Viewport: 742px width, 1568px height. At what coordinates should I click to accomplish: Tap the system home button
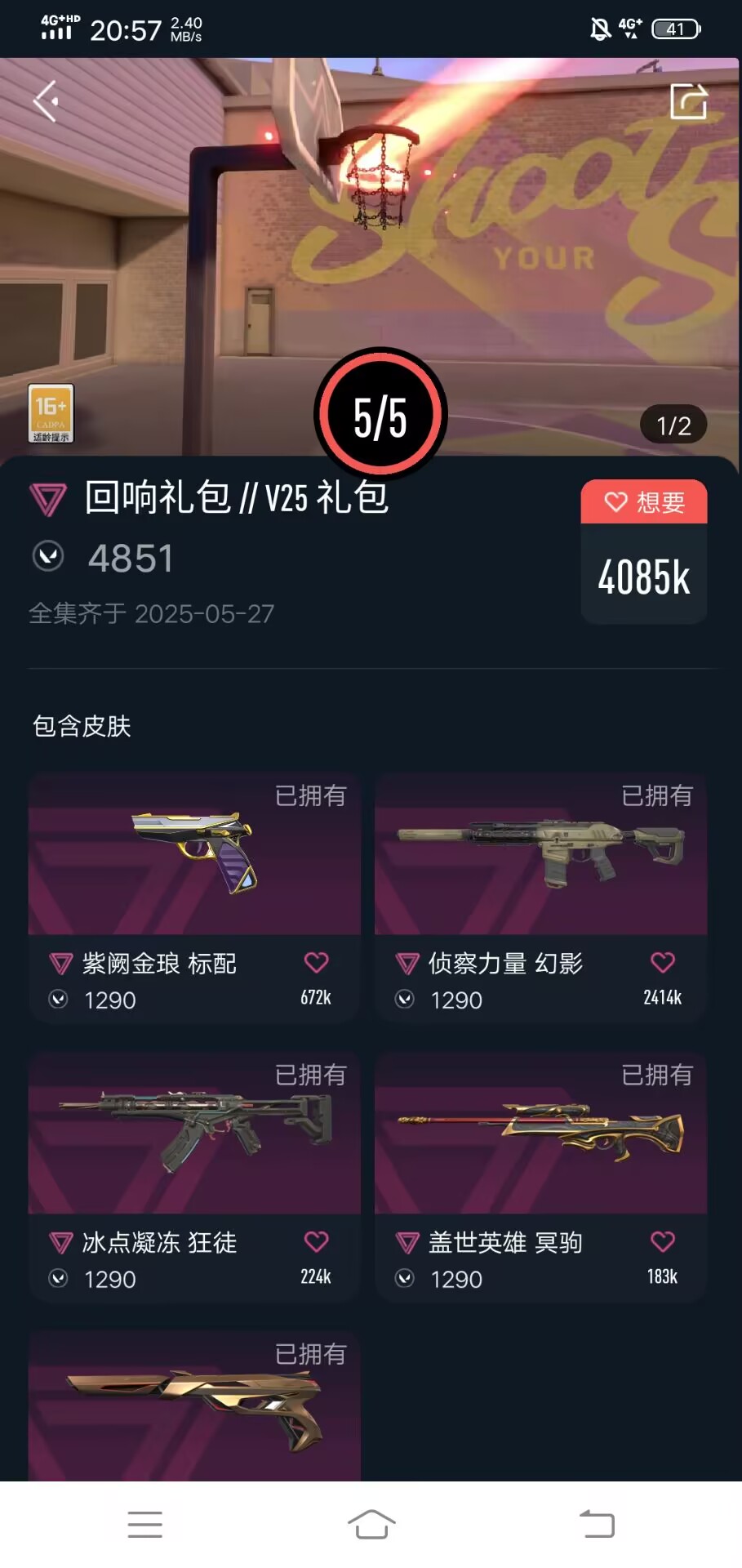pos(371,1524)
